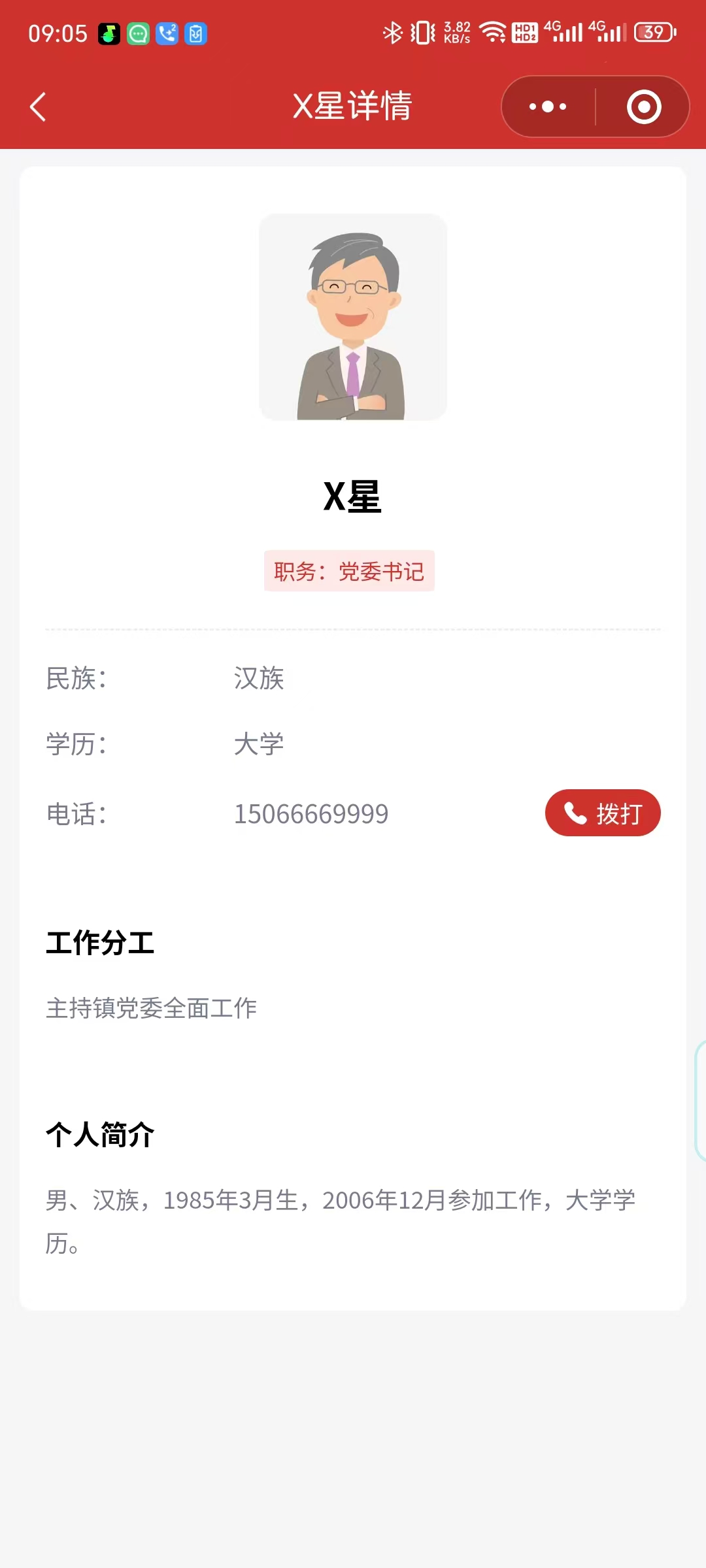Go back from X星详情 page

38,106
